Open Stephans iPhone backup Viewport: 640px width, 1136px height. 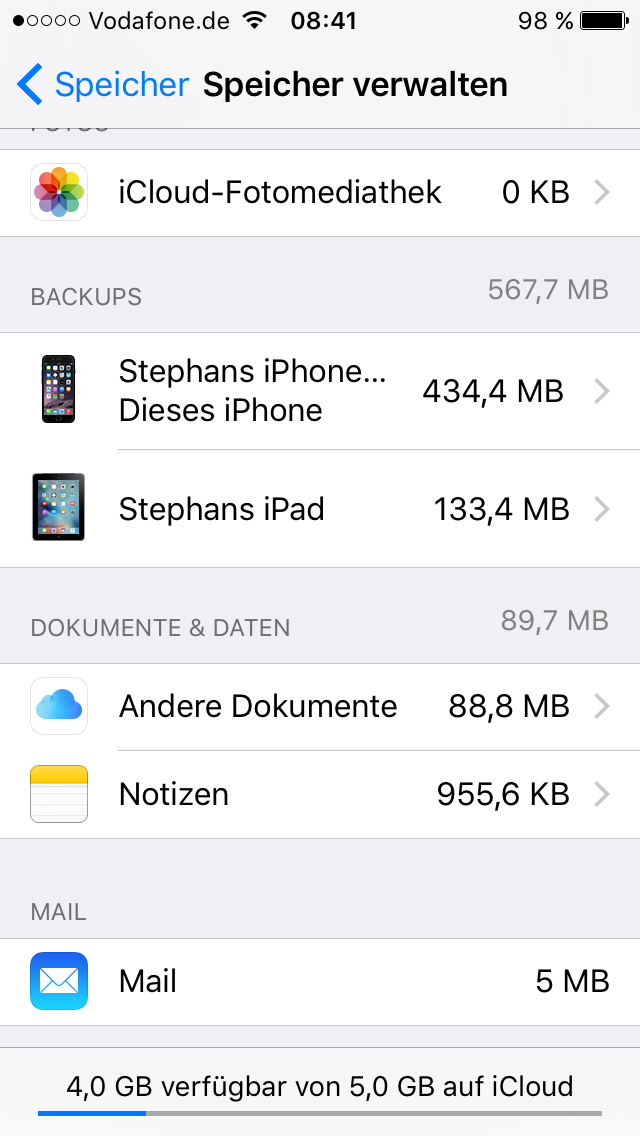[x=320, y=391]
